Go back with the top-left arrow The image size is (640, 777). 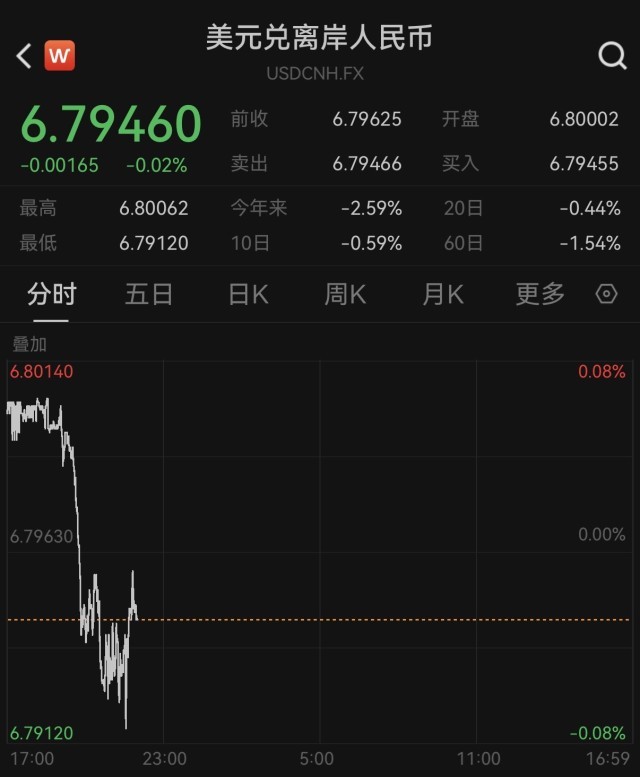click(x=24, y=56)
